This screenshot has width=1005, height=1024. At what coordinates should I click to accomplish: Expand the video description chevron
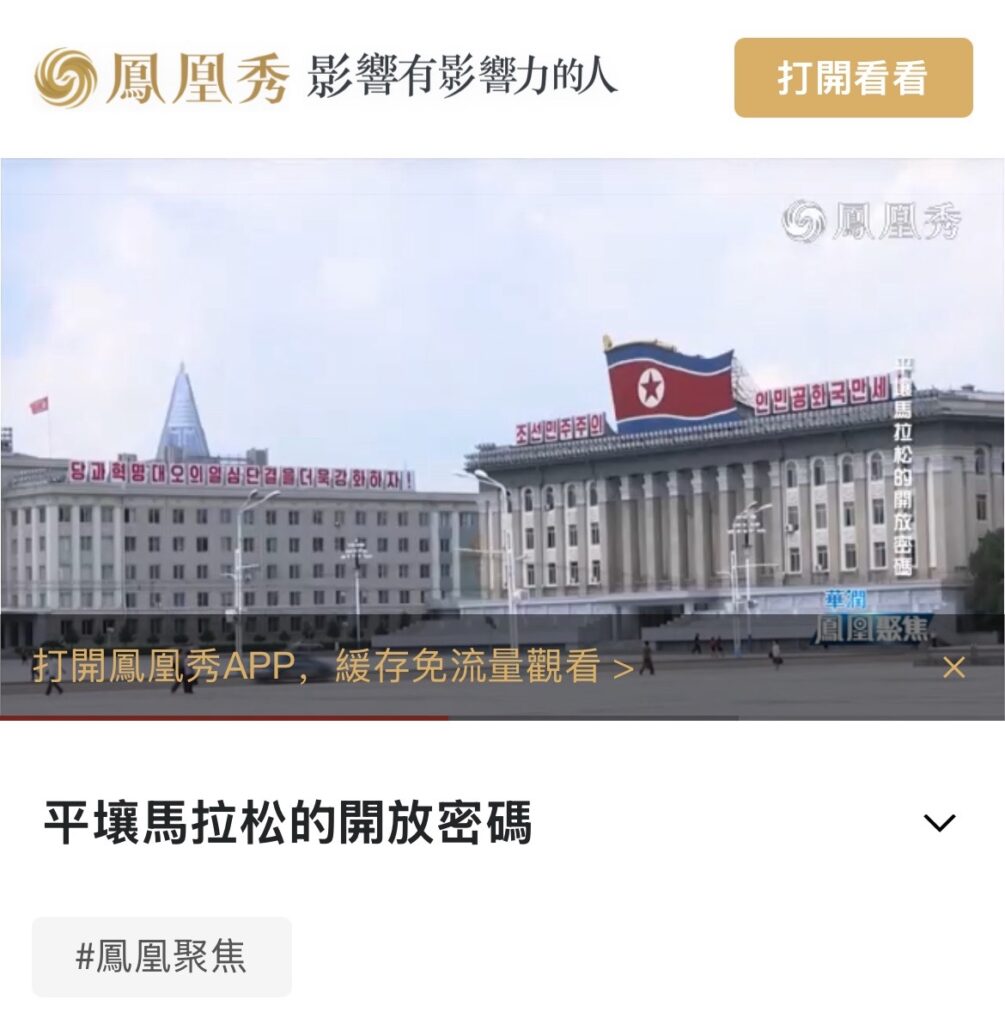[939, 823]
